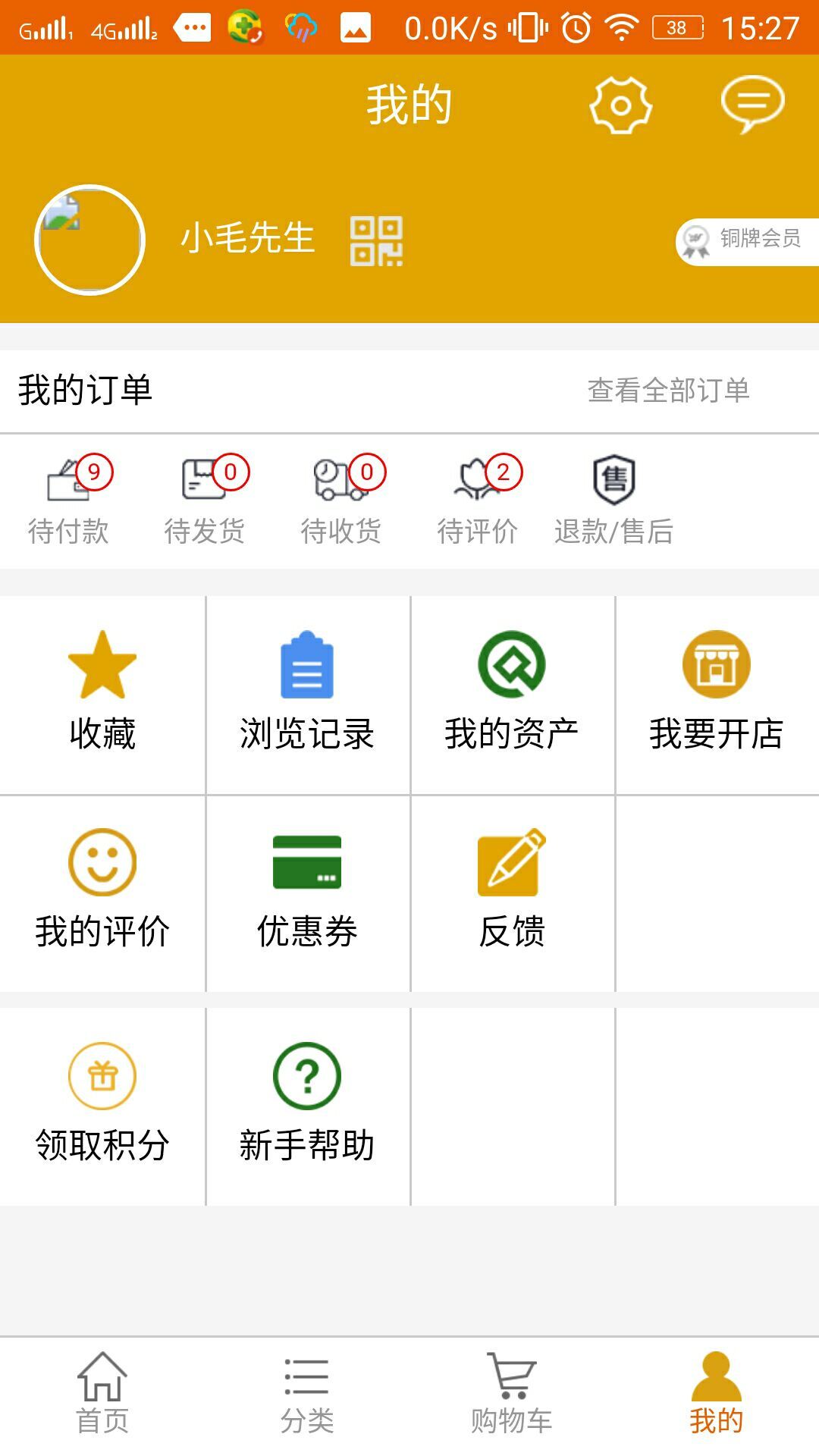Open 领取积分 via the gift icon
Screen dimensions: 819x1456
[x=102, y=1107]
